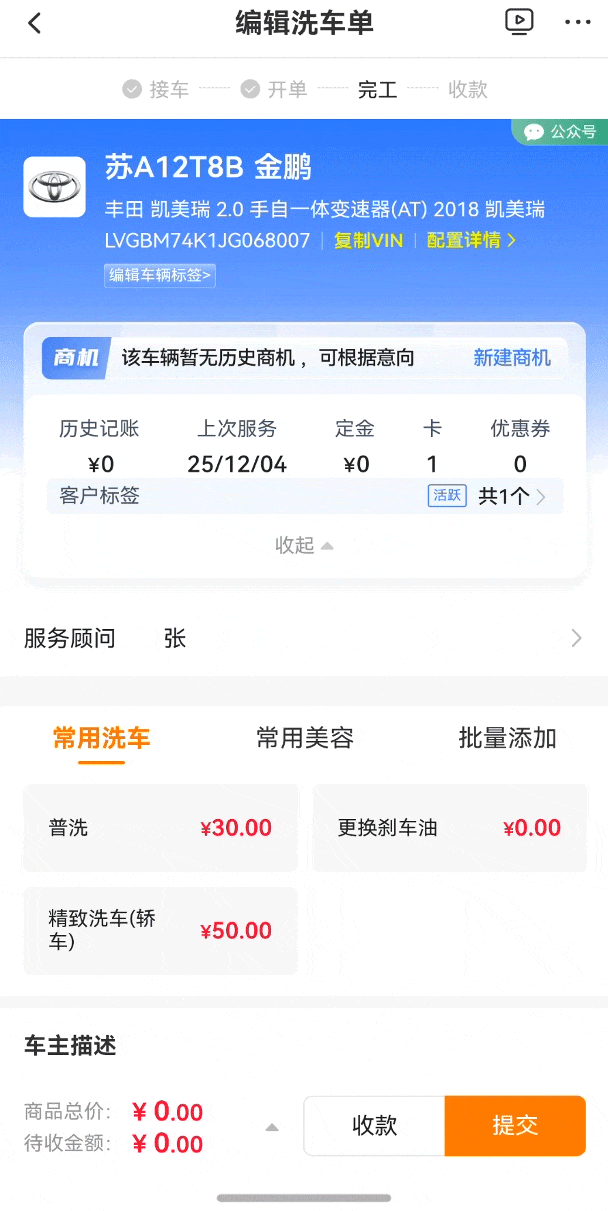Open the 公众号 badge
The image size is (608, 1211).
tap(562, 132)
